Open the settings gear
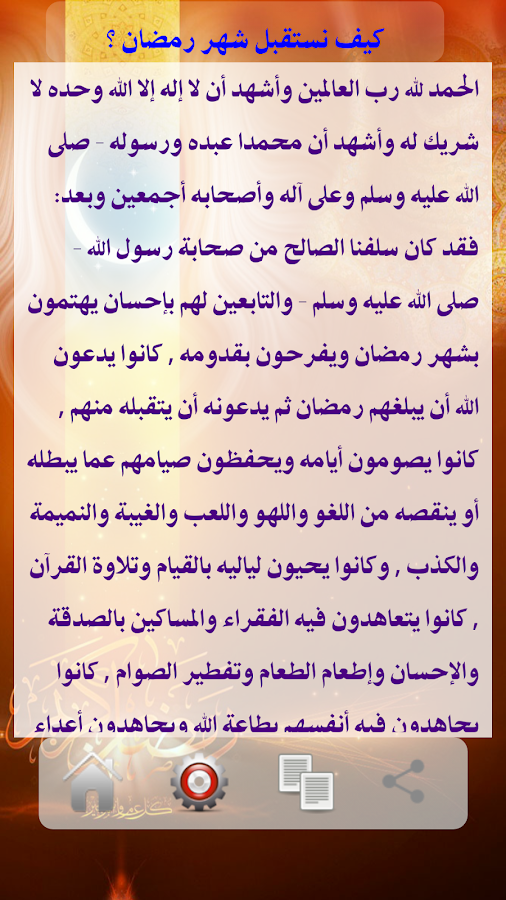Screen dimensions: 506x900 199,782
